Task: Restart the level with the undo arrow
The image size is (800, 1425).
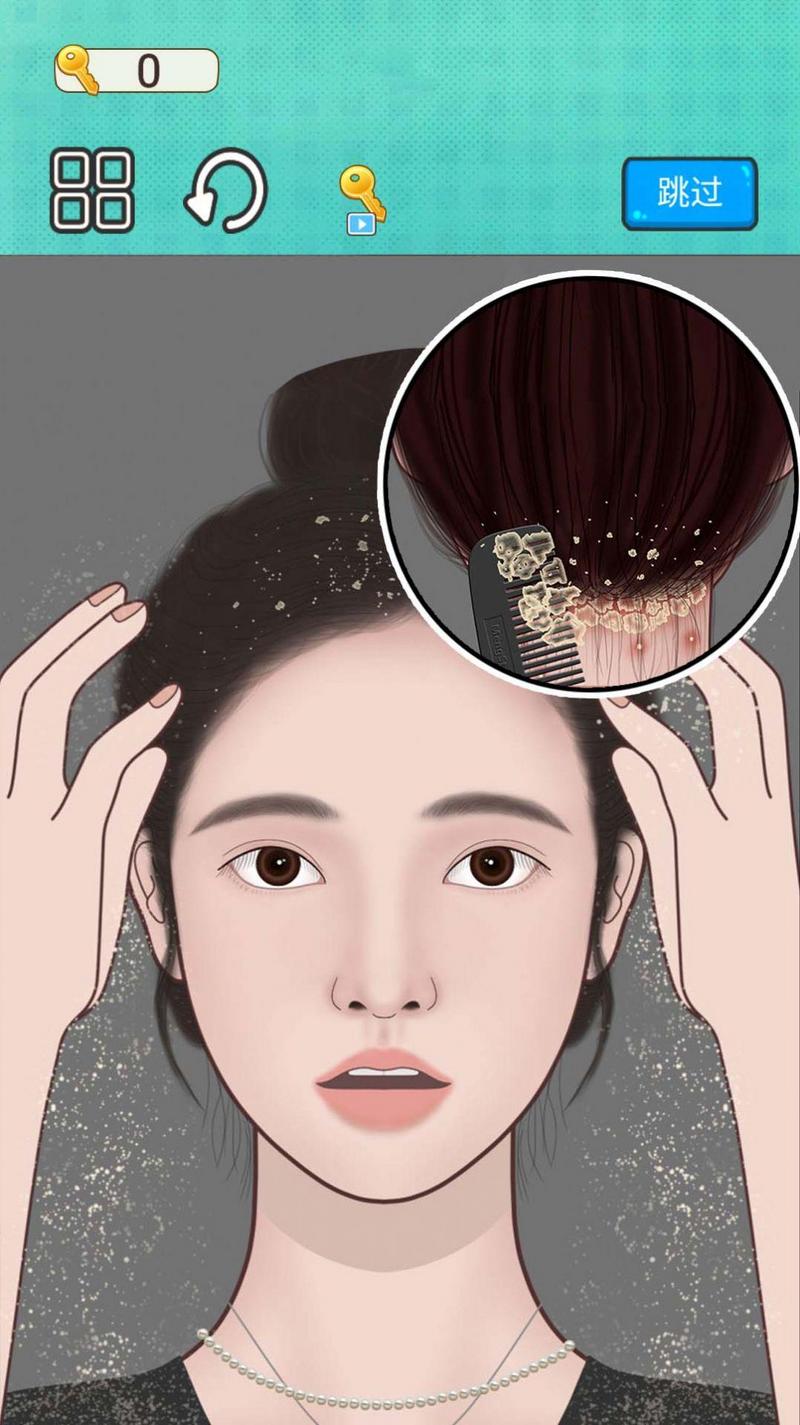Action: pyautogui.click(x=226, y=190)
